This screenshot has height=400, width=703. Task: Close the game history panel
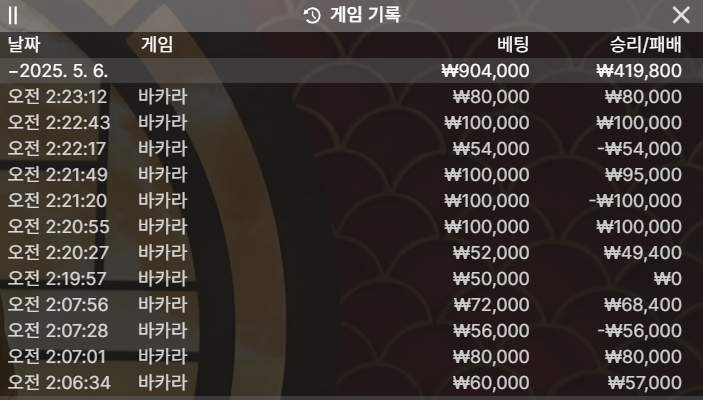(681, 15)
